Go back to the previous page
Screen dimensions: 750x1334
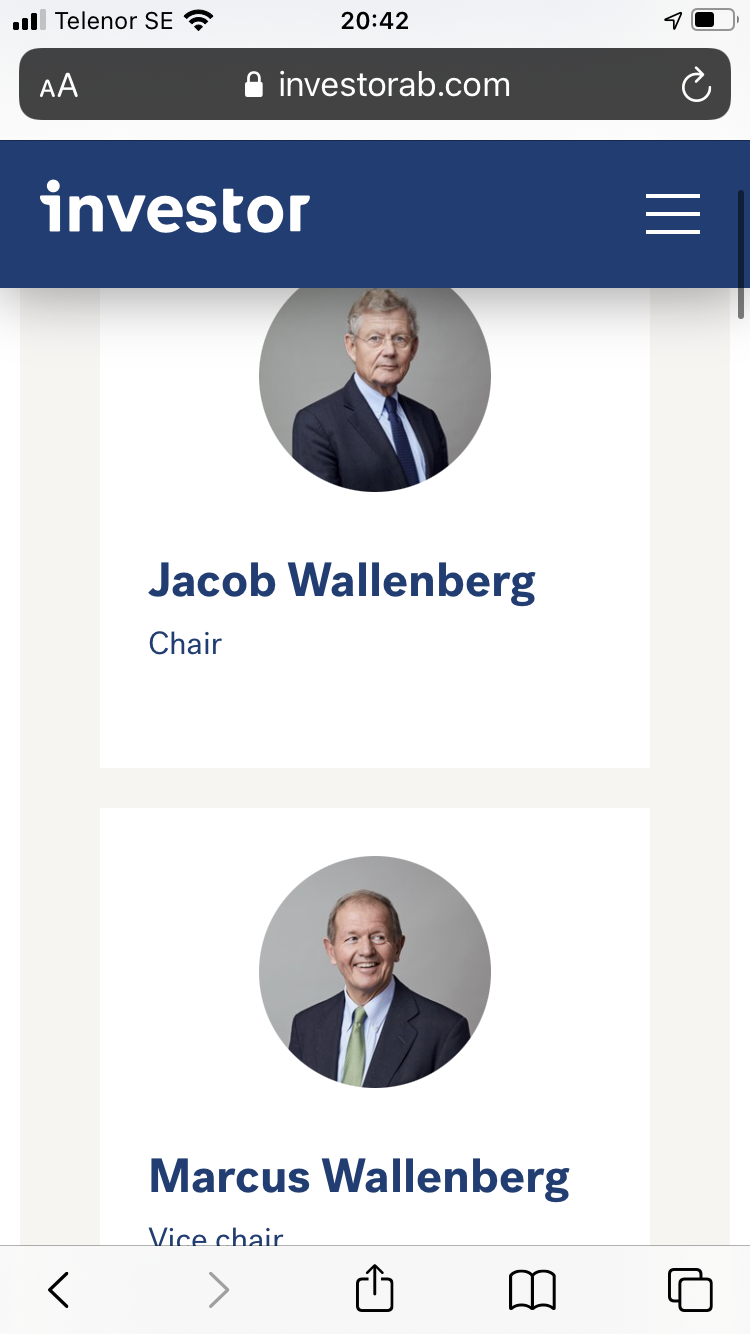click(59, 1290)
